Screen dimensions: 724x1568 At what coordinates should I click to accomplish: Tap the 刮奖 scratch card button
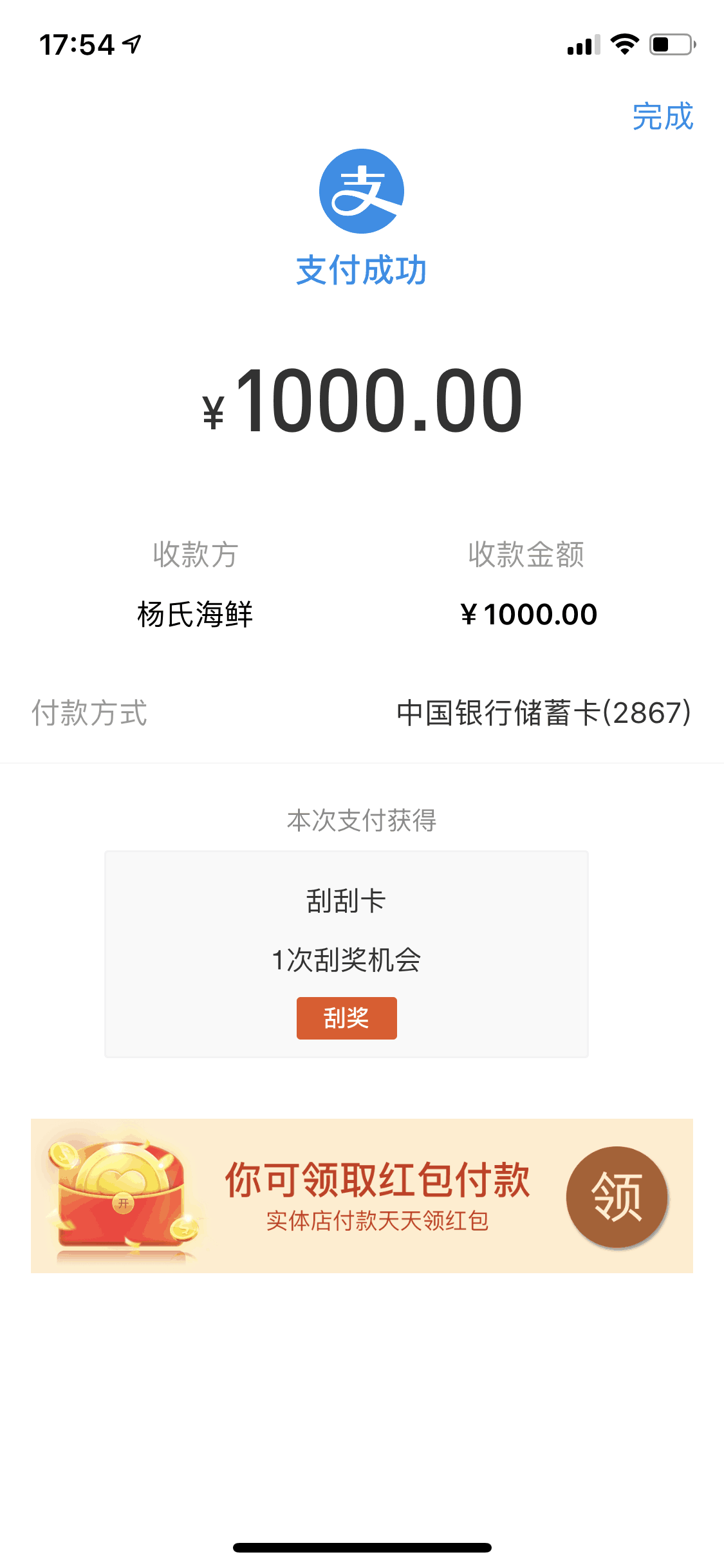pos(346,1018)
